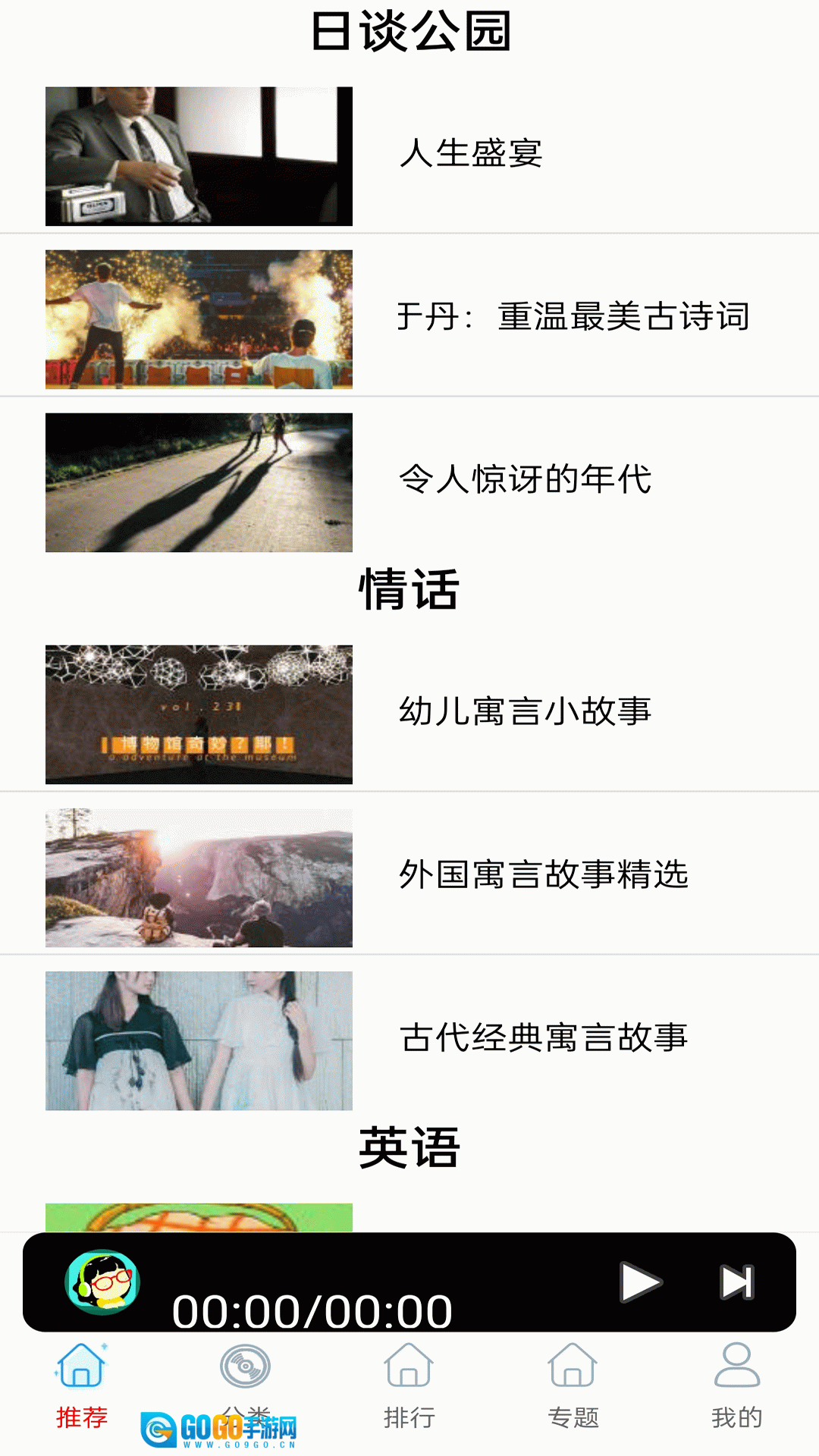Play the current audio track
The image size is (819, 1456).
pyautogui.click(x=640, y=1282)
